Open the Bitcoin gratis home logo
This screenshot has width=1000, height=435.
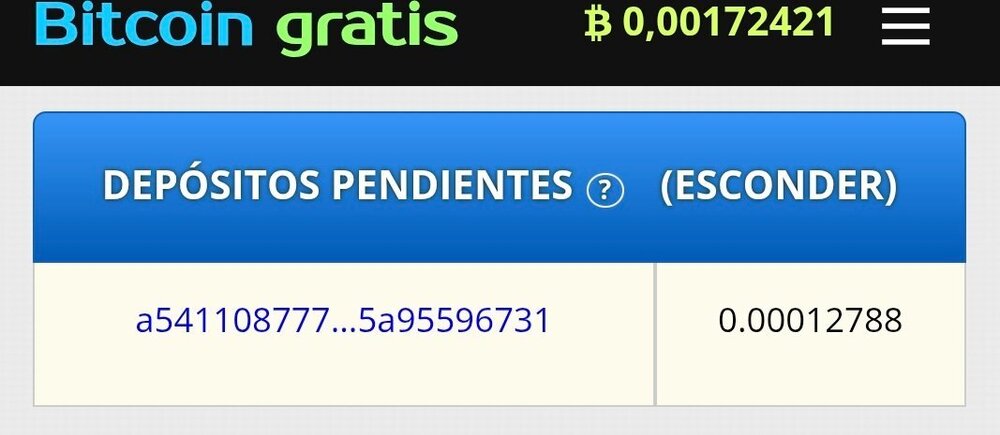(246, 25)
